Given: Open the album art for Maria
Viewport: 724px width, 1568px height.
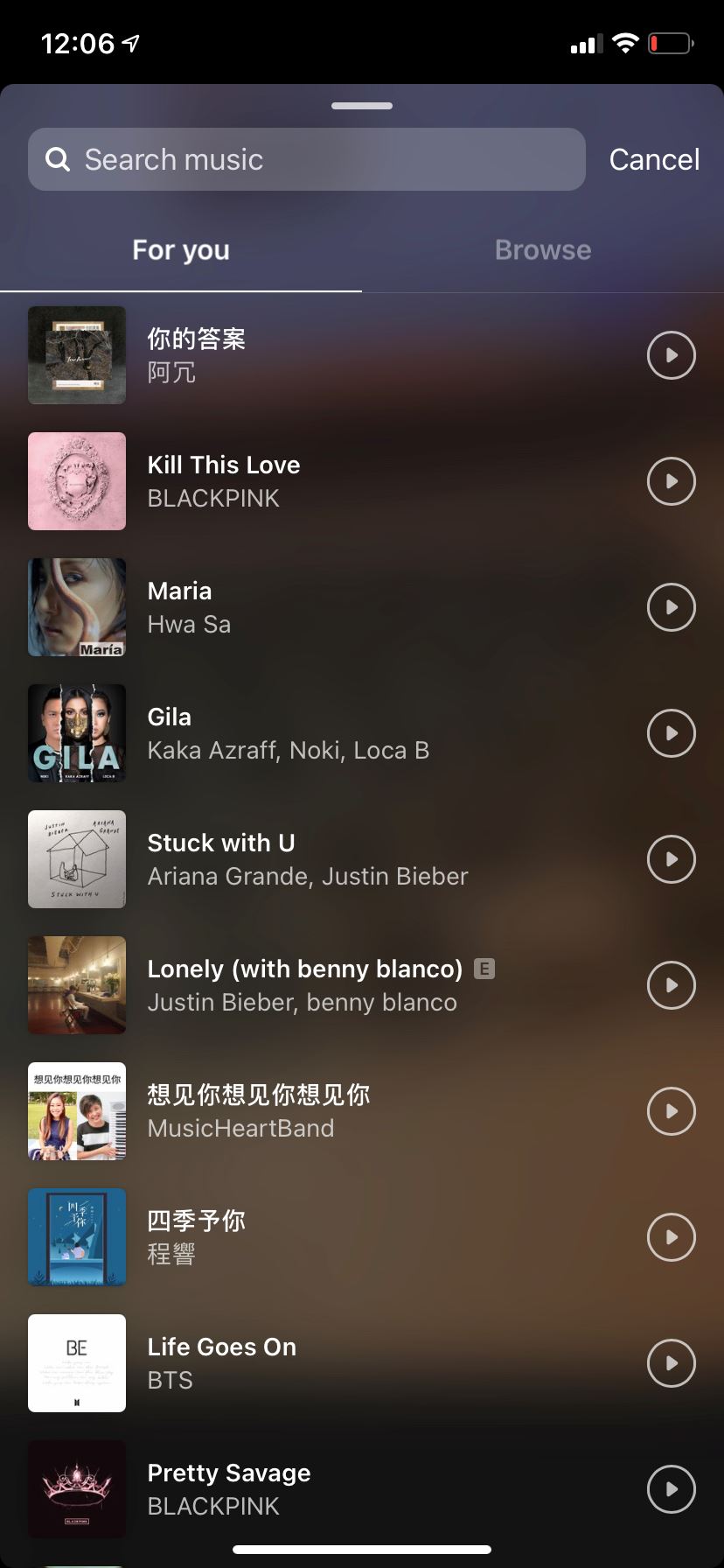Looking at the screenshot, I should pyautogui.click(x=77, y=607).
